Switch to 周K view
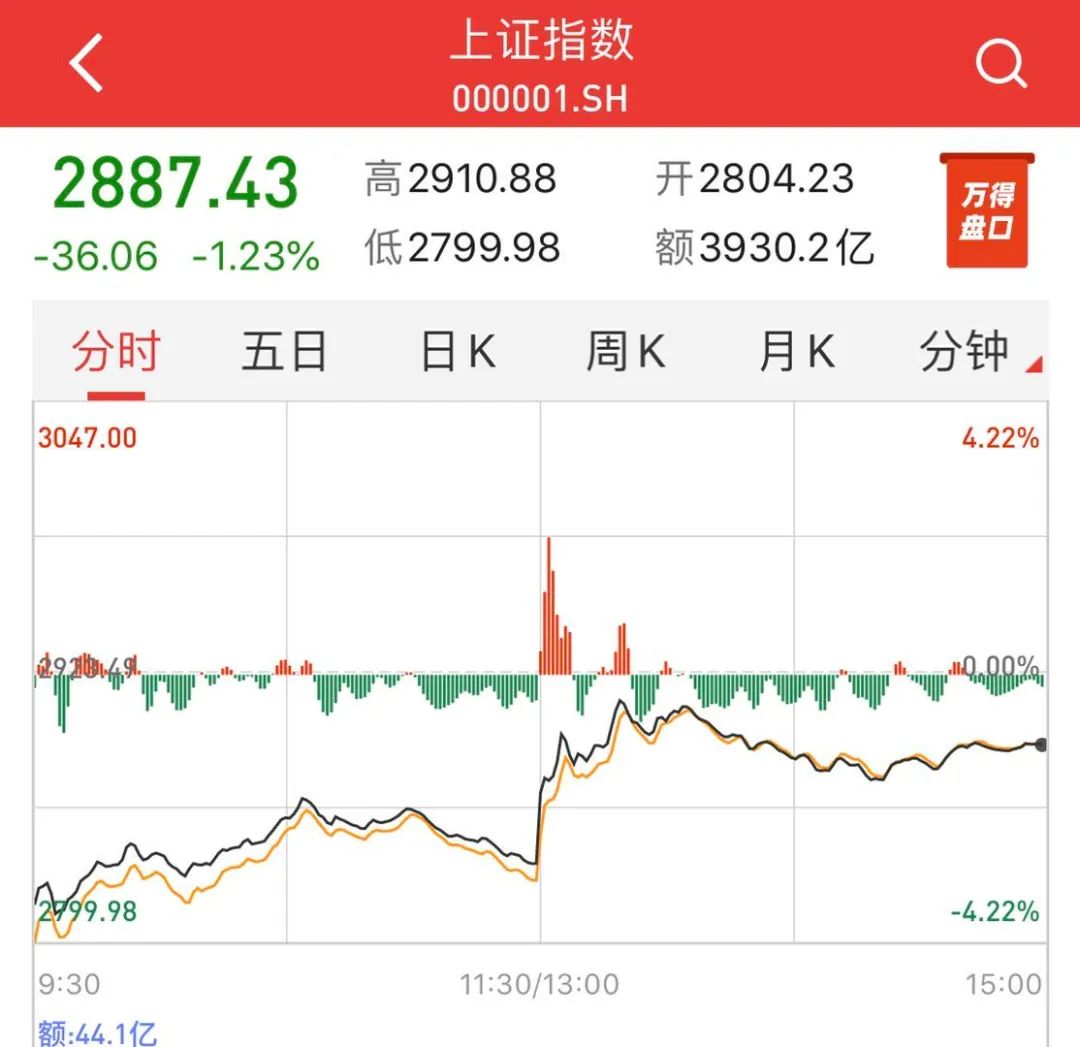Viewport: 1080px width, 1047px height. coord(626,352)
